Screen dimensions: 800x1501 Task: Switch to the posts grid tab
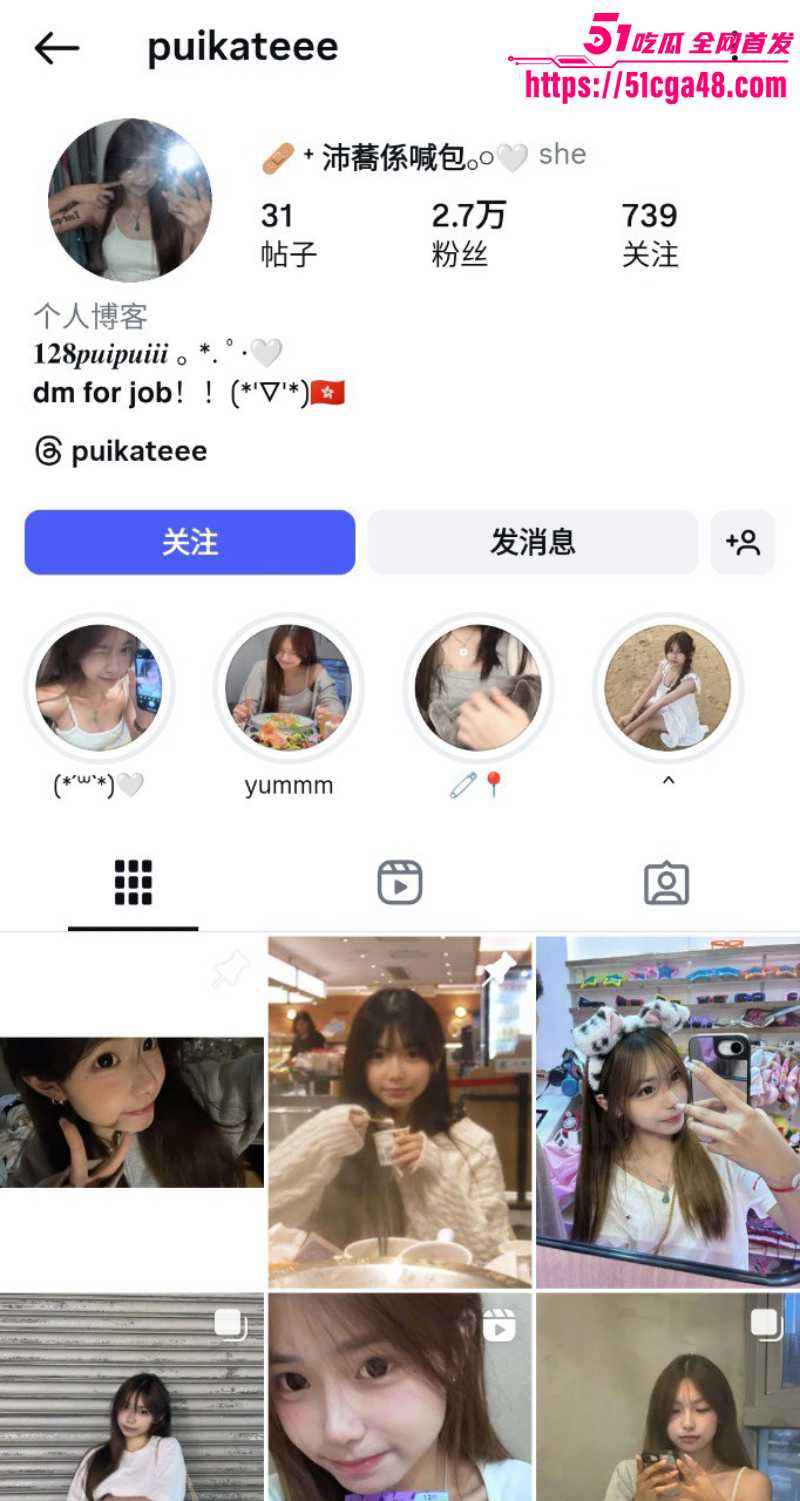[133, 883]
